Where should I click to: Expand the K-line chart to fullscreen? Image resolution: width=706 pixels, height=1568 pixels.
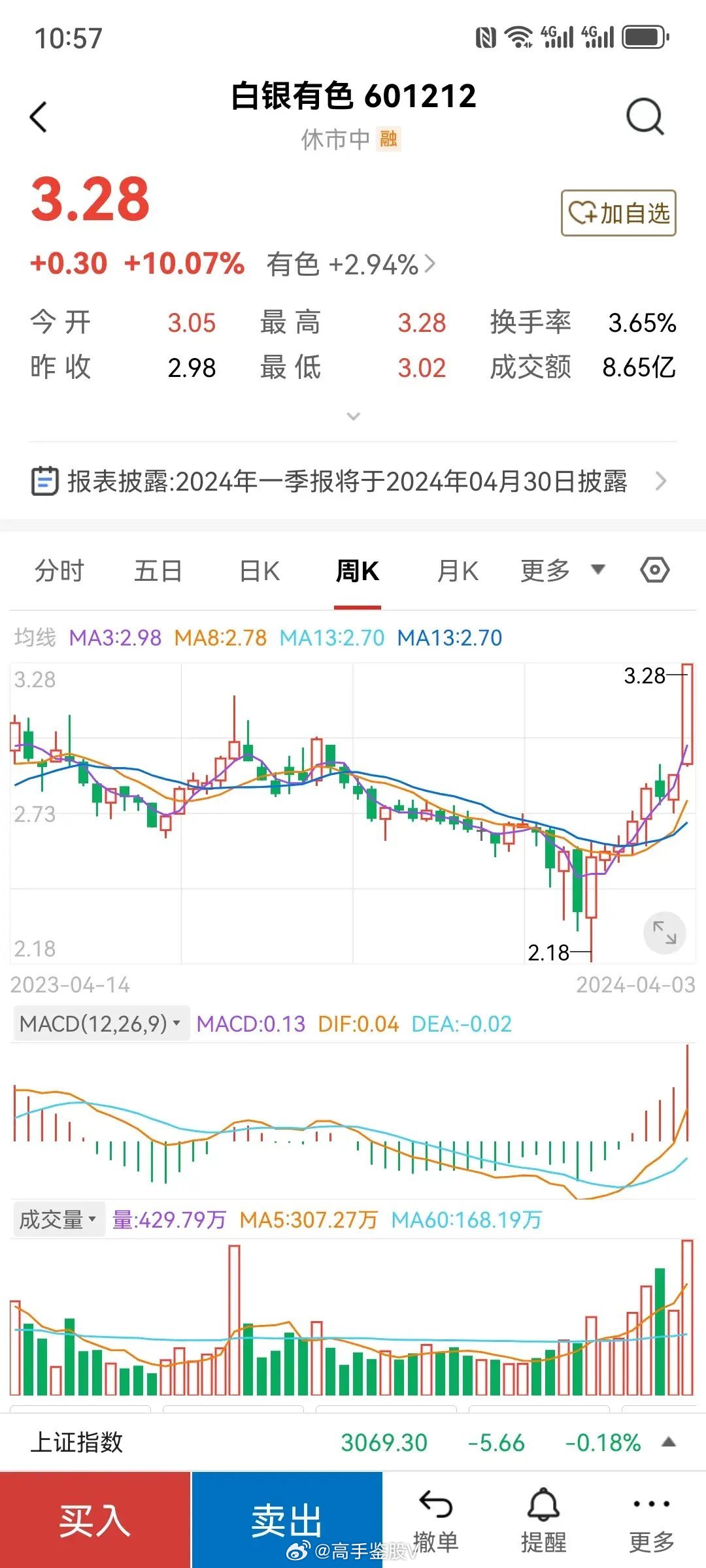click(x=665, y=933)
